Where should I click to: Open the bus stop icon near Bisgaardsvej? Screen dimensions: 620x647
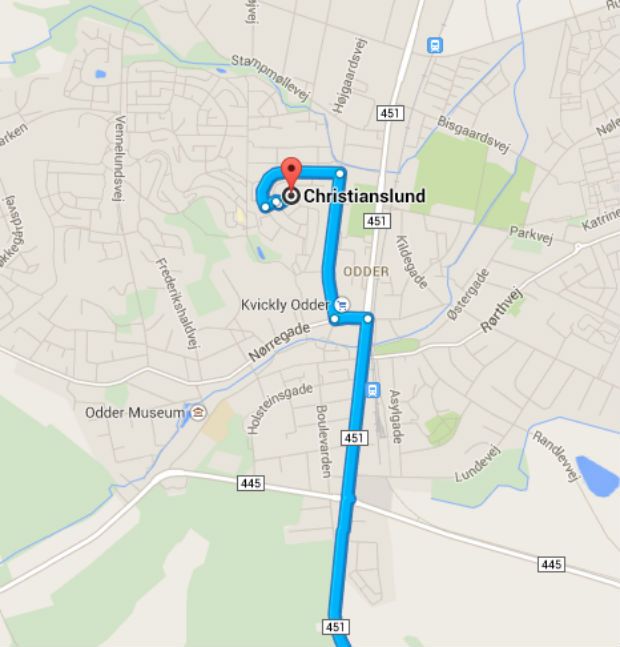coord(434,46)
